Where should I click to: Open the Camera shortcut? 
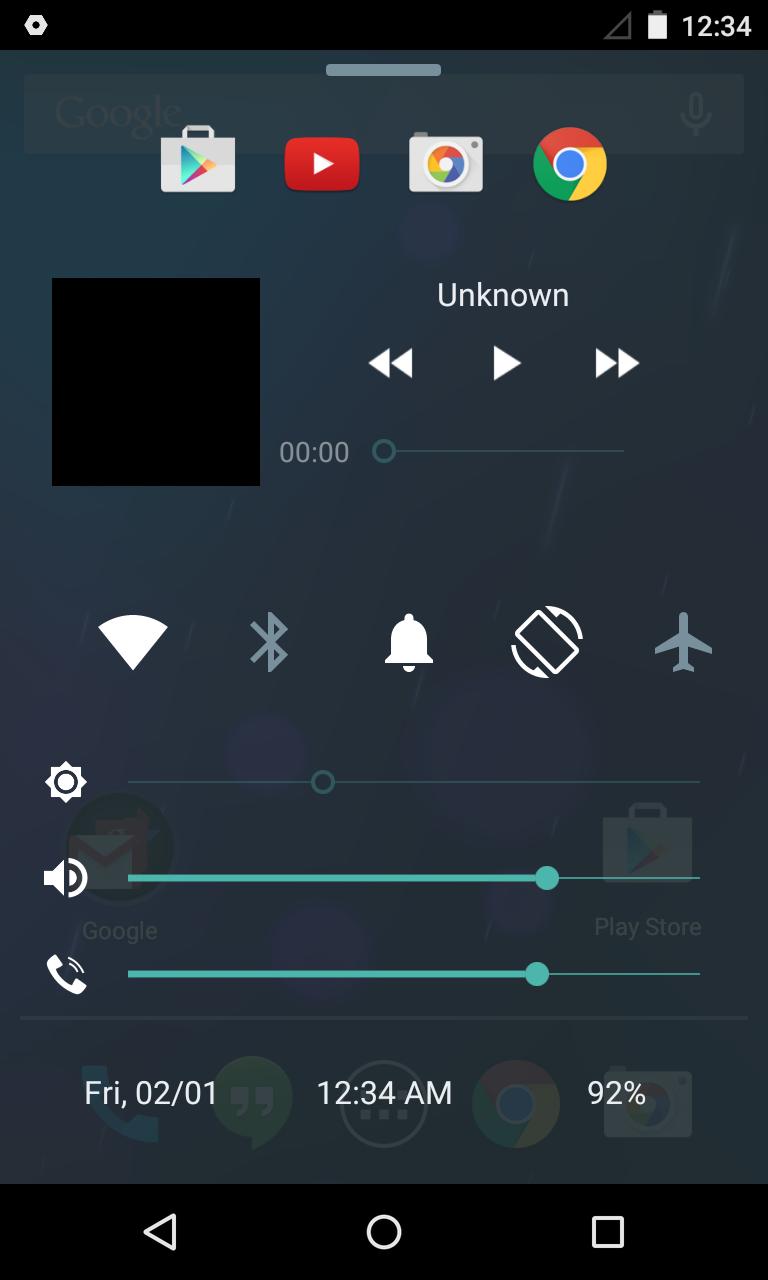coord(446,163)
